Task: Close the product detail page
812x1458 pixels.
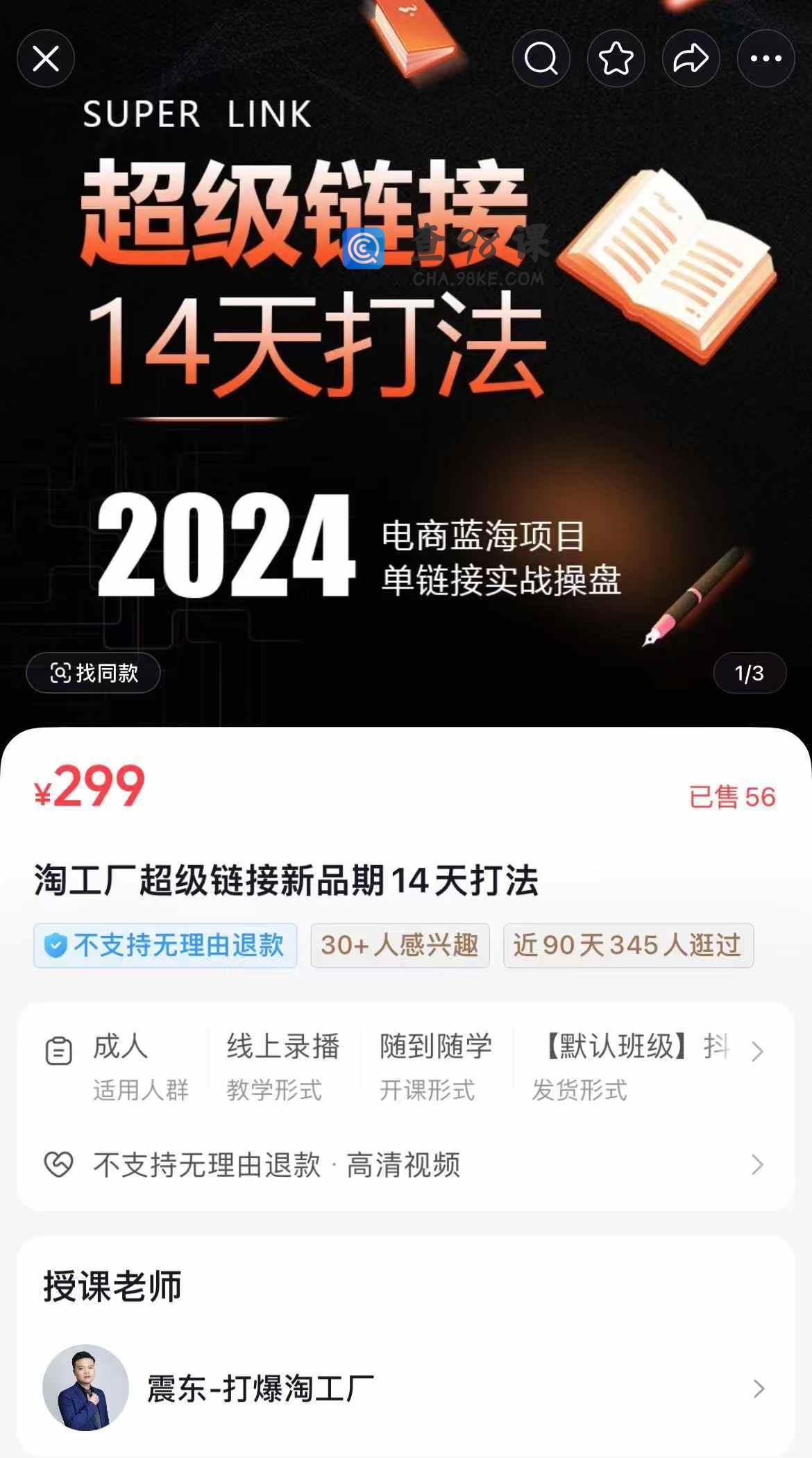Action: tap(46, 59)
